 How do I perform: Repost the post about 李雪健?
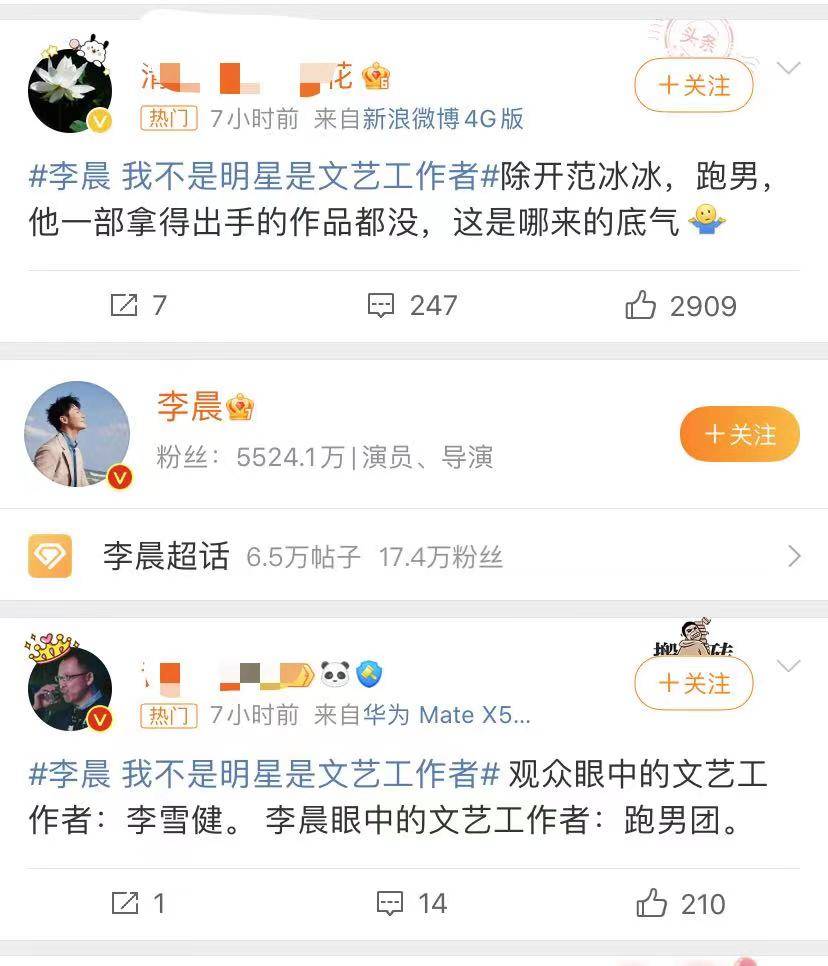[x=138, y=903]
